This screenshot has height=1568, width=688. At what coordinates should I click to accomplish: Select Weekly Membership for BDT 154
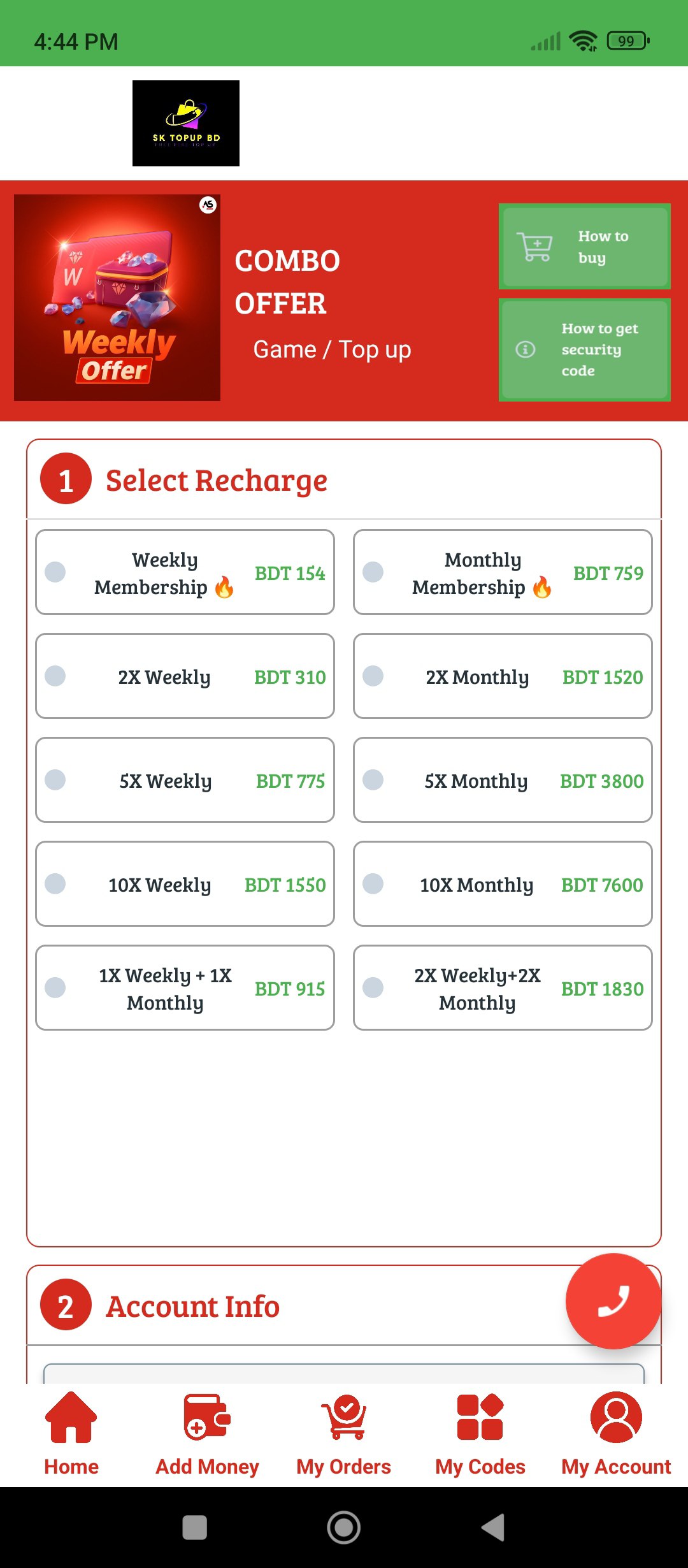pyautogui.click(x=185, y=572)
